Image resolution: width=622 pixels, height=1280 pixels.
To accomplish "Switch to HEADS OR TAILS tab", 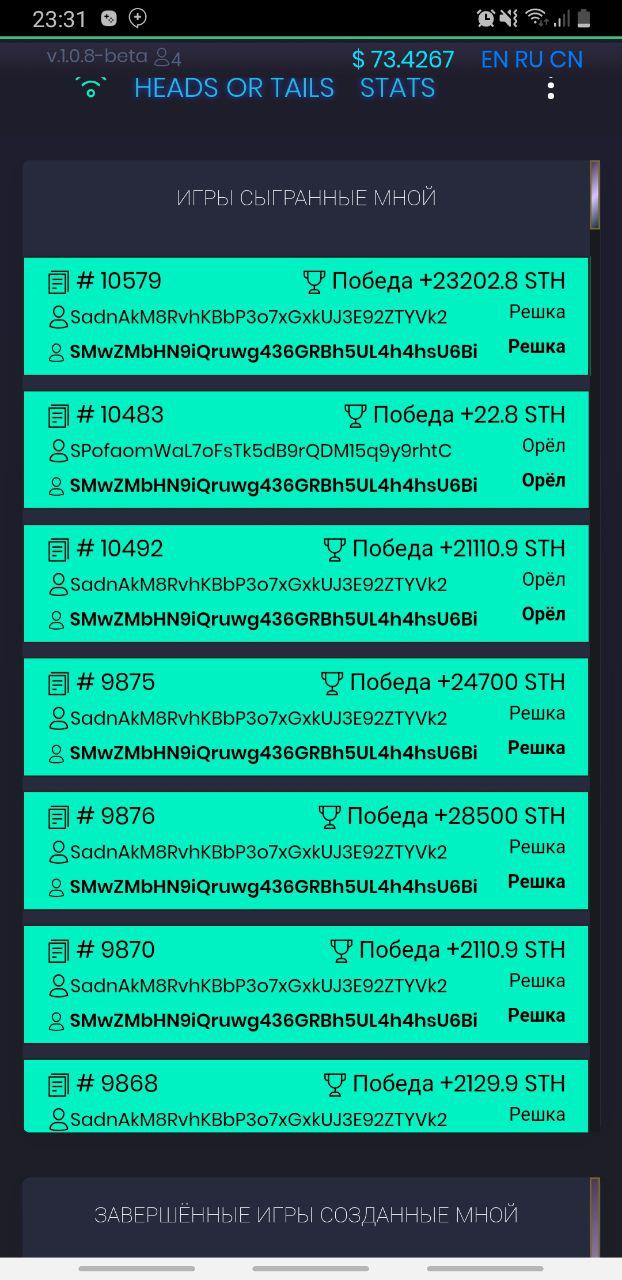I will point(234,88).
